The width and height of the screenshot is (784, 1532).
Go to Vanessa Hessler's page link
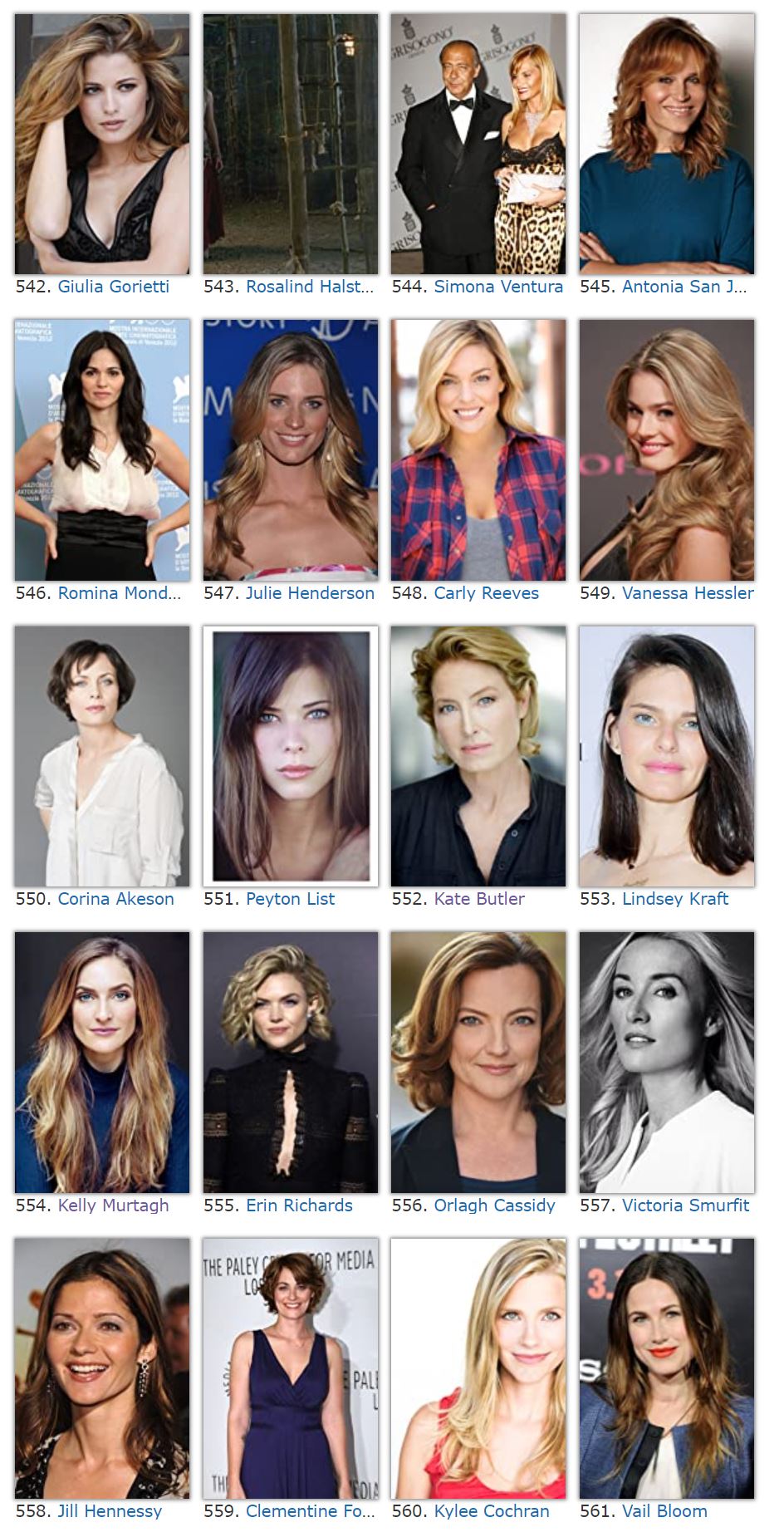point(688,593)
